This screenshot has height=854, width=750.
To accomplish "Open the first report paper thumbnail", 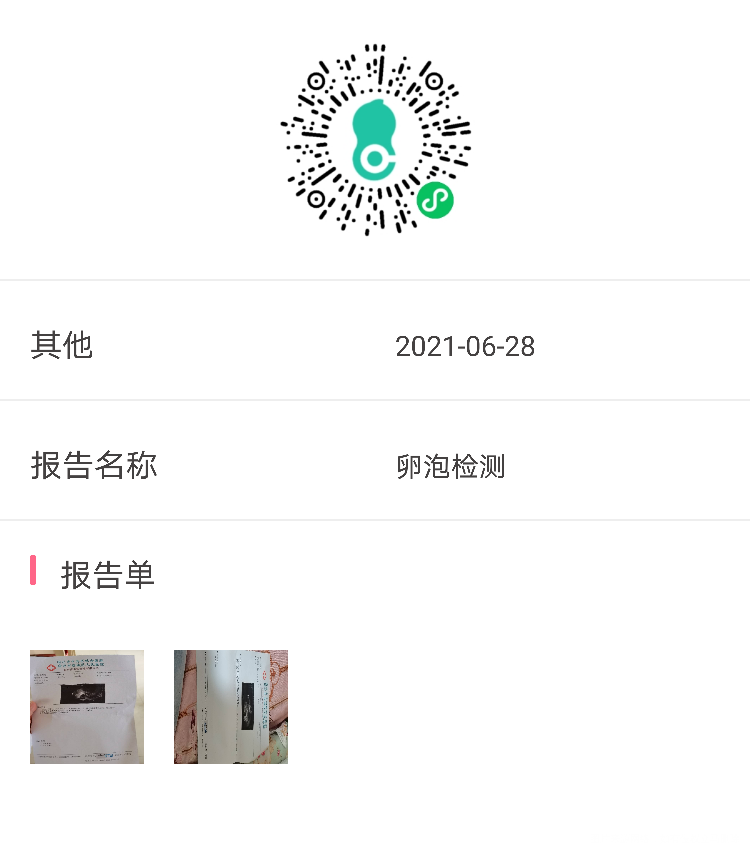I will 86,706.
